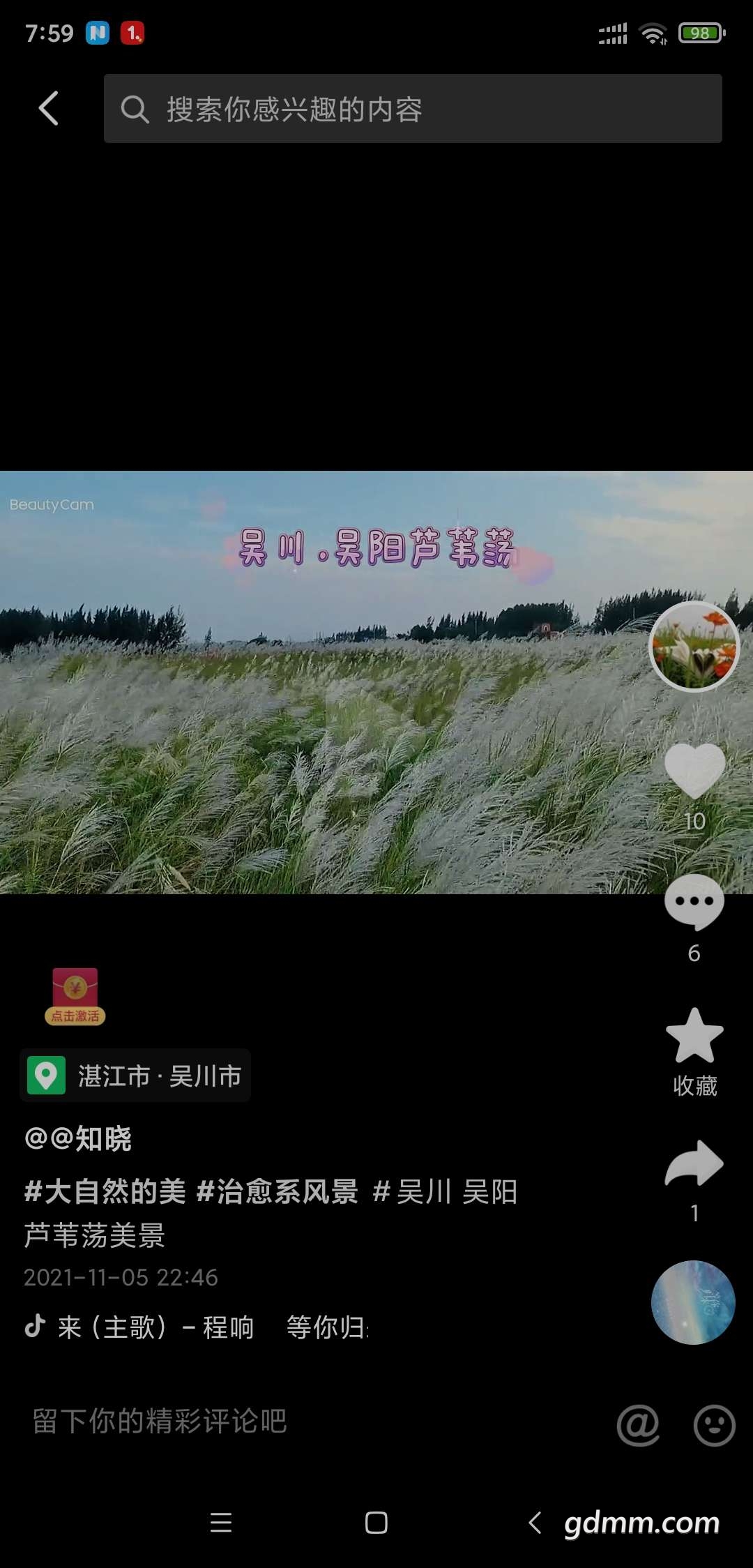Viewport: 753px width, 1568px height.
Task: Share the video via the arrow icon
Action: (694, 1163)
